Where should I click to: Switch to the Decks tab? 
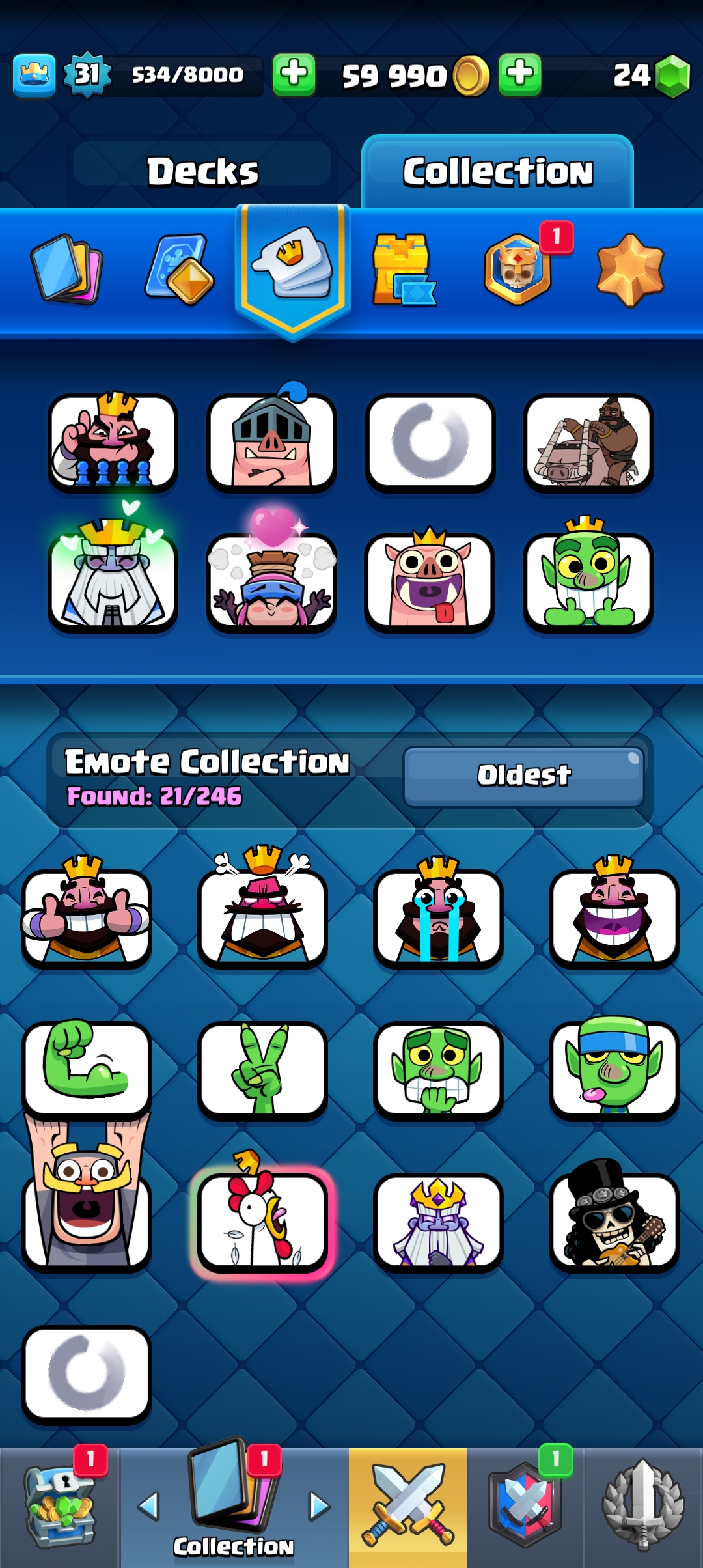pos(202,171)
